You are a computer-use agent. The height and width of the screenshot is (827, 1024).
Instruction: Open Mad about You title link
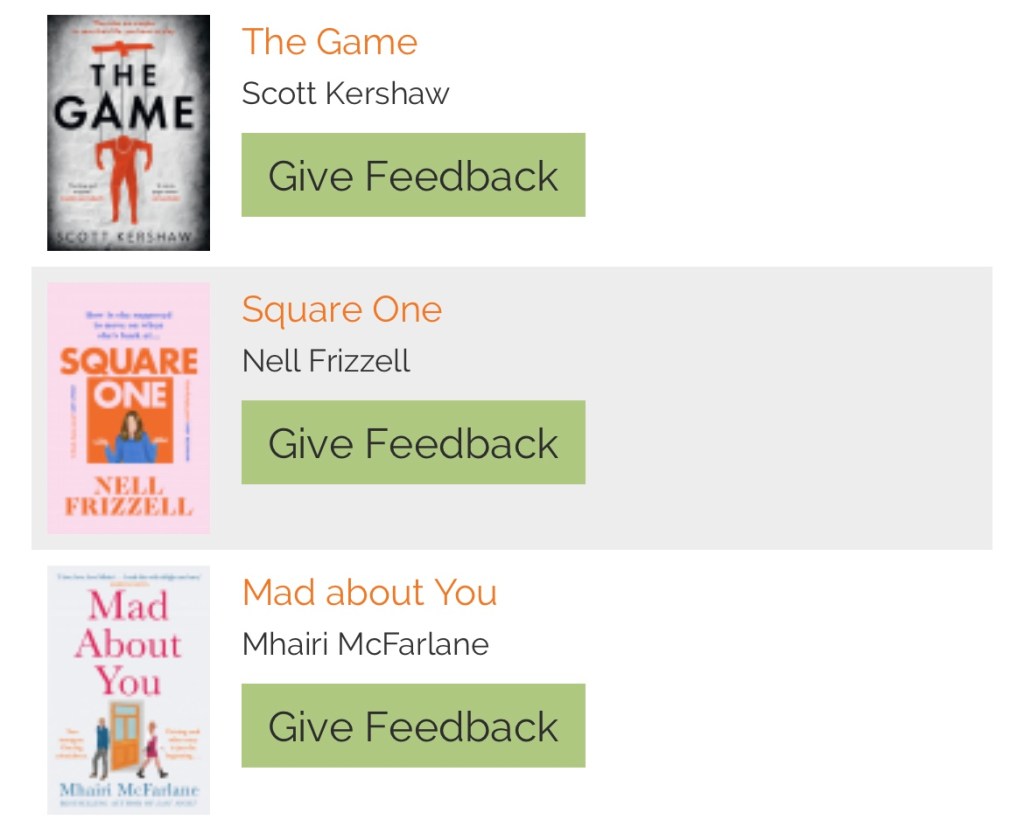369,592
